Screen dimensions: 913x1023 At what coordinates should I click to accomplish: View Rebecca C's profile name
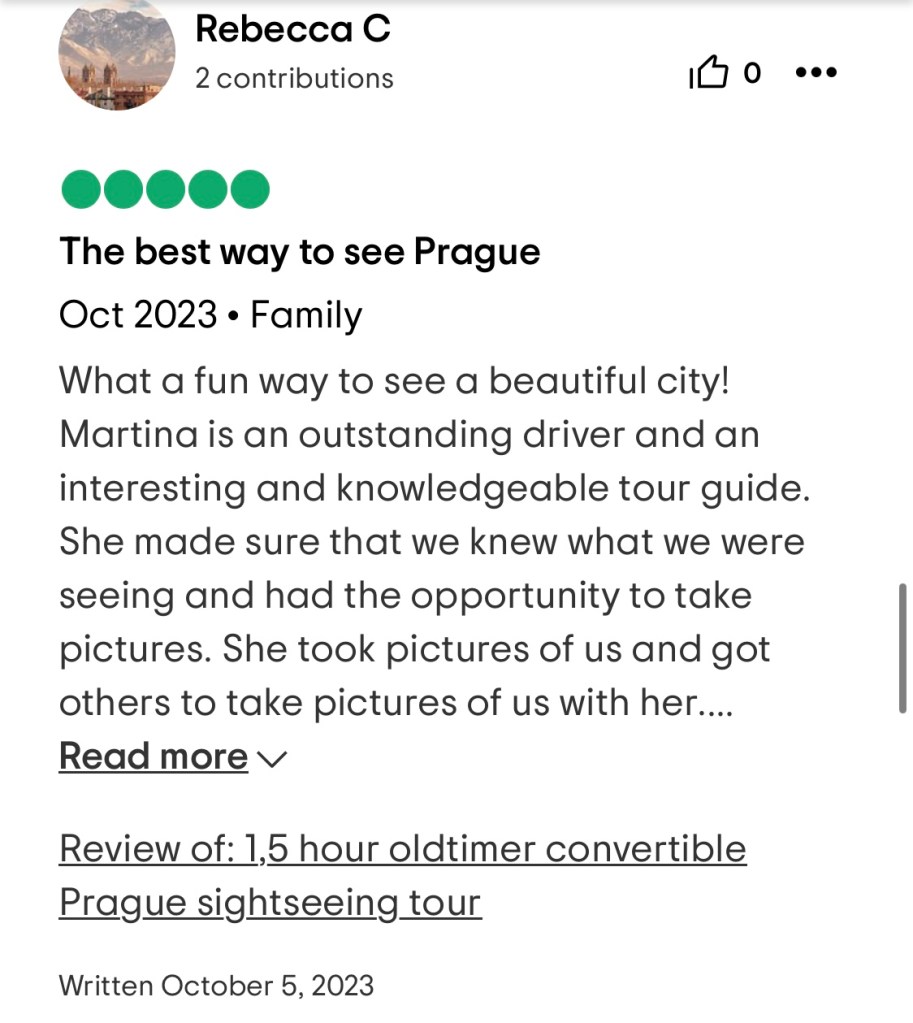tap(292, 29)
